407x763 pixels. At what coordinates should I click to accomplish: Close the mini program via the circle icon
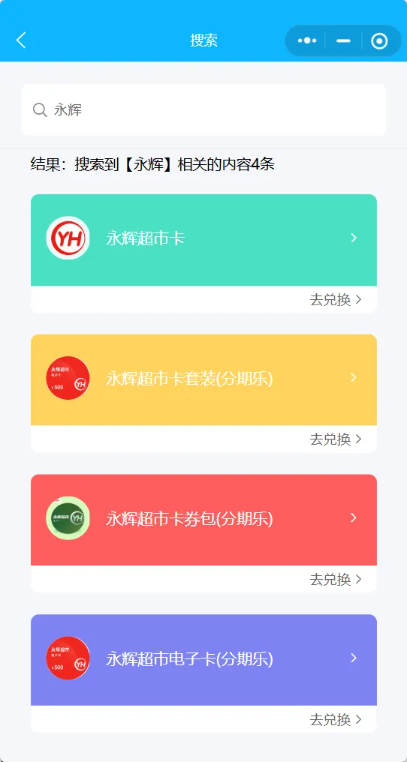pyautogui.click(x=379, y=41)
